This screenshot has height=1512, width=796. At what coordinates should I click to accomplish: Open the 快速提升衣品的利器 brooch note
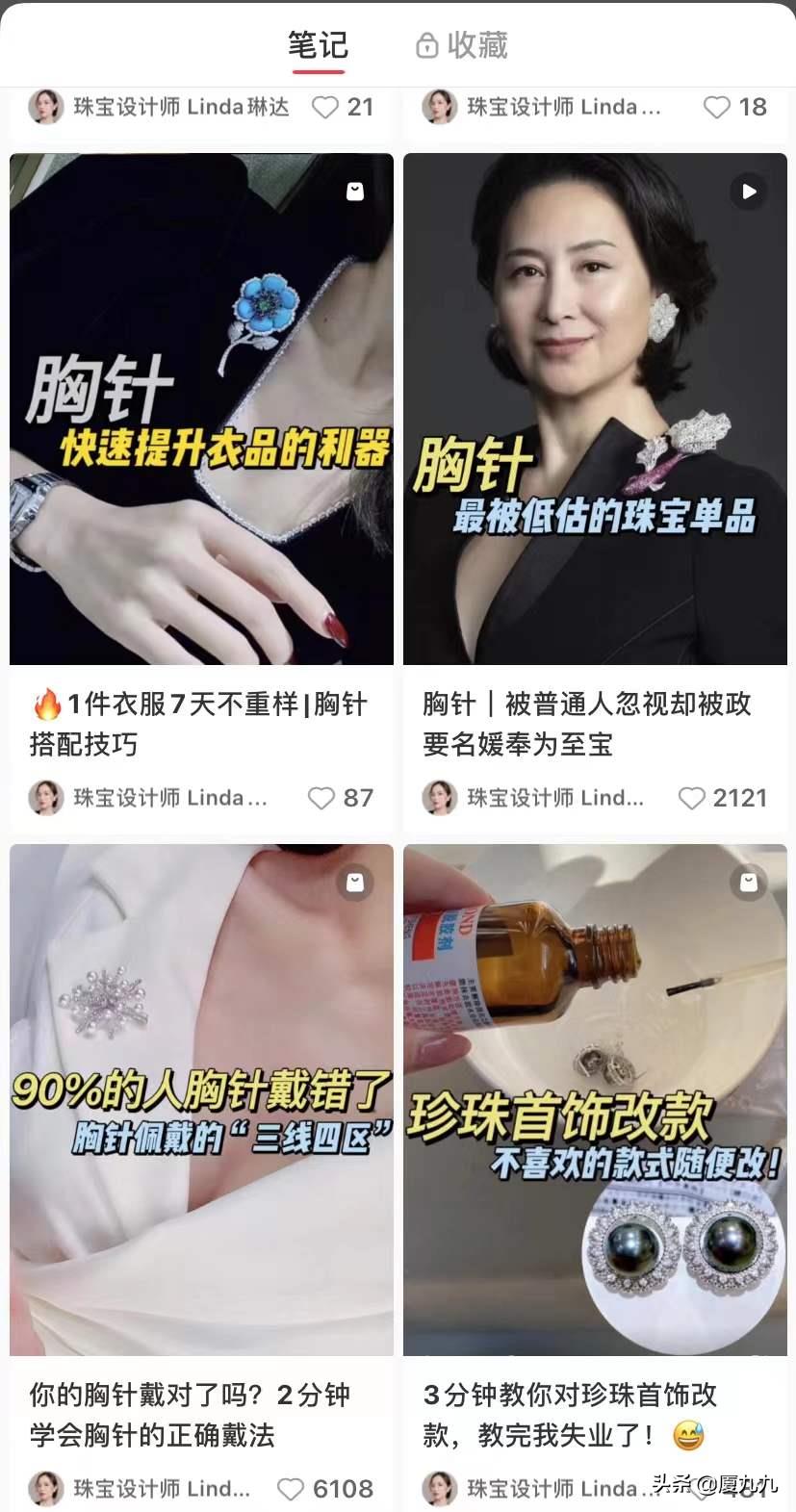201,409
